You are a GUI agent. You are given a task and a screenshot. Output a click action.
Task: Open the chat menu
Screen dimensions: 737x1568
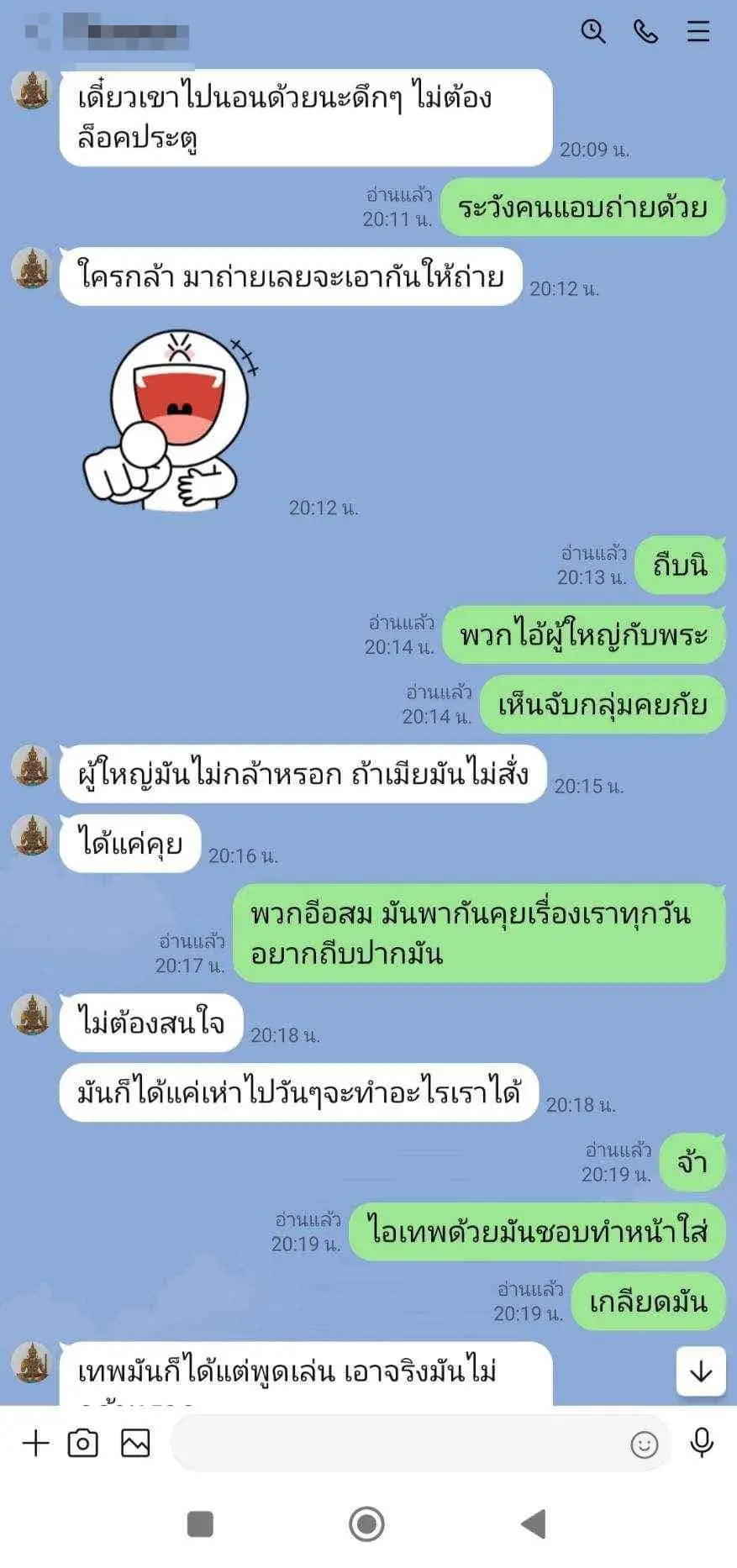[698, 32]
